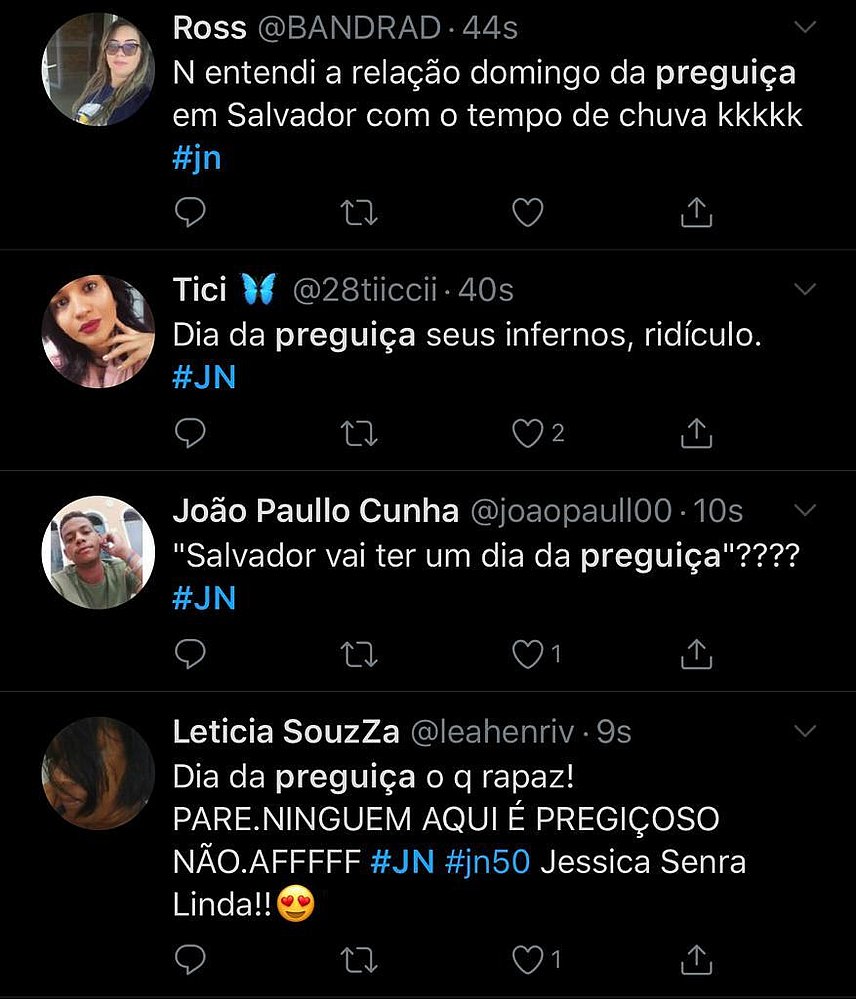Viewport: 856px width, 999px height.
Task: Like Leticia SouzZa's tweet
Action: coord(527,960)
